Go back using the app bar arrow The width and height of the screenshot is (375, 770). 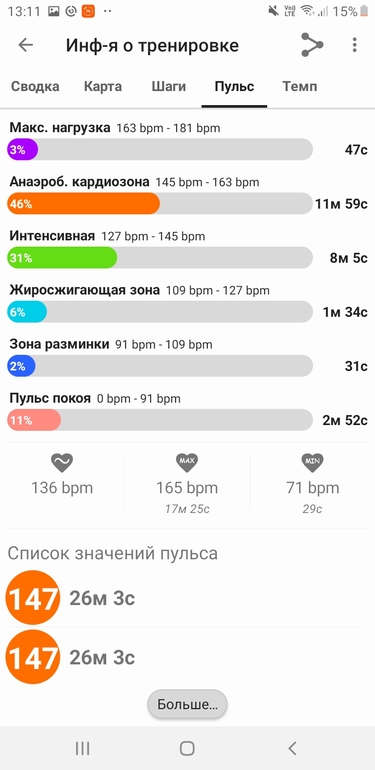[26, 45]
